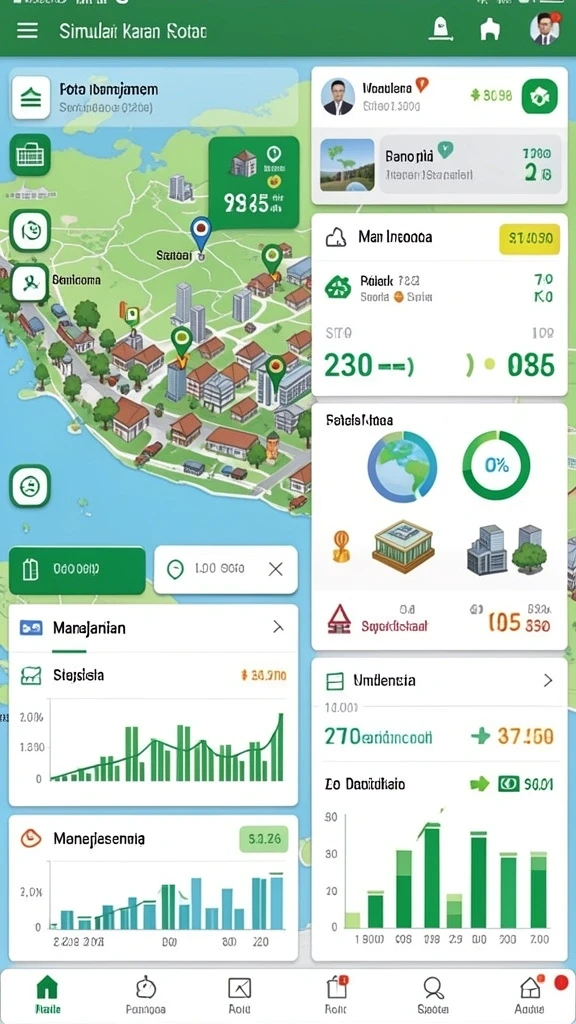Tap the smiley face button on map
576x1024 pixels.
point(30,486)
